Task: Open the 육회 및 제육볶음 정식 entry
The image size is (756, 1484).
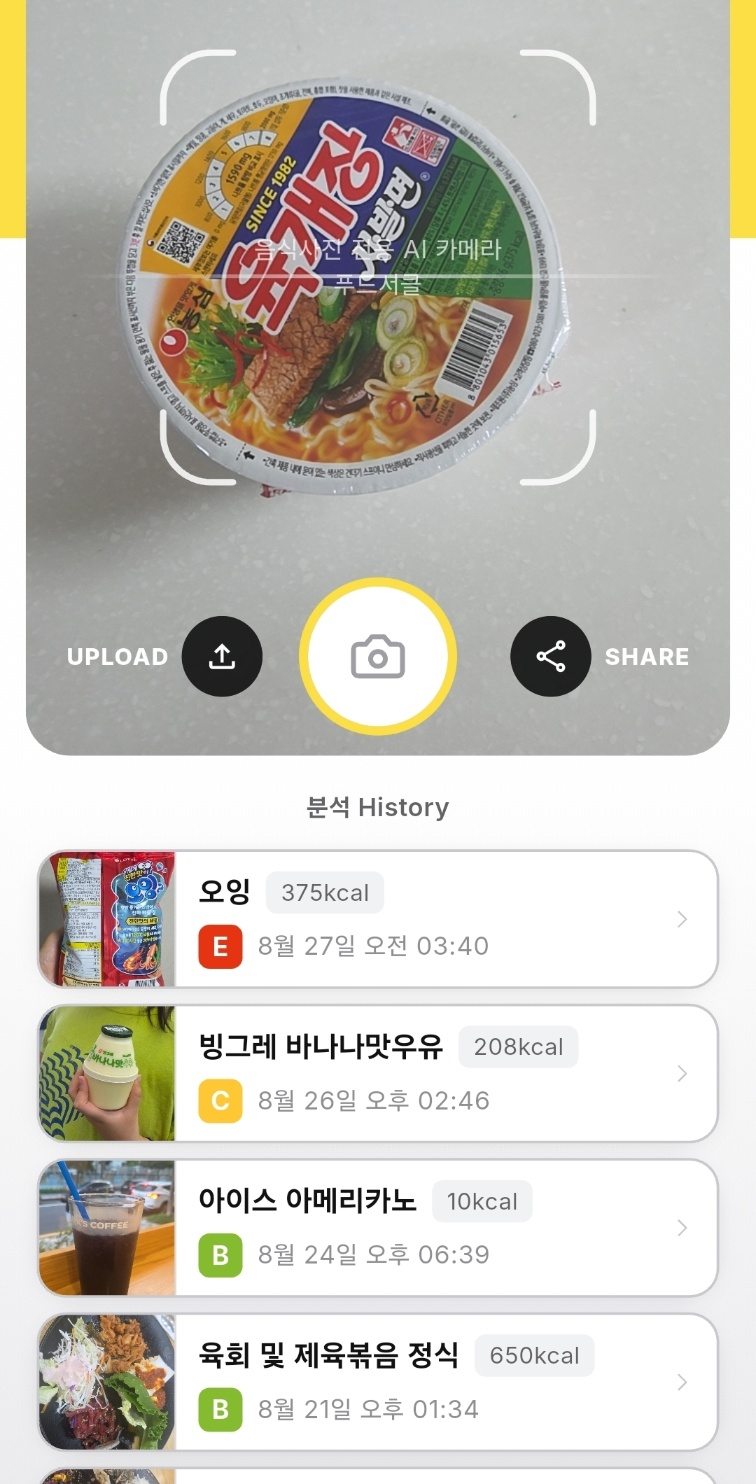Action: [378, 1382]
